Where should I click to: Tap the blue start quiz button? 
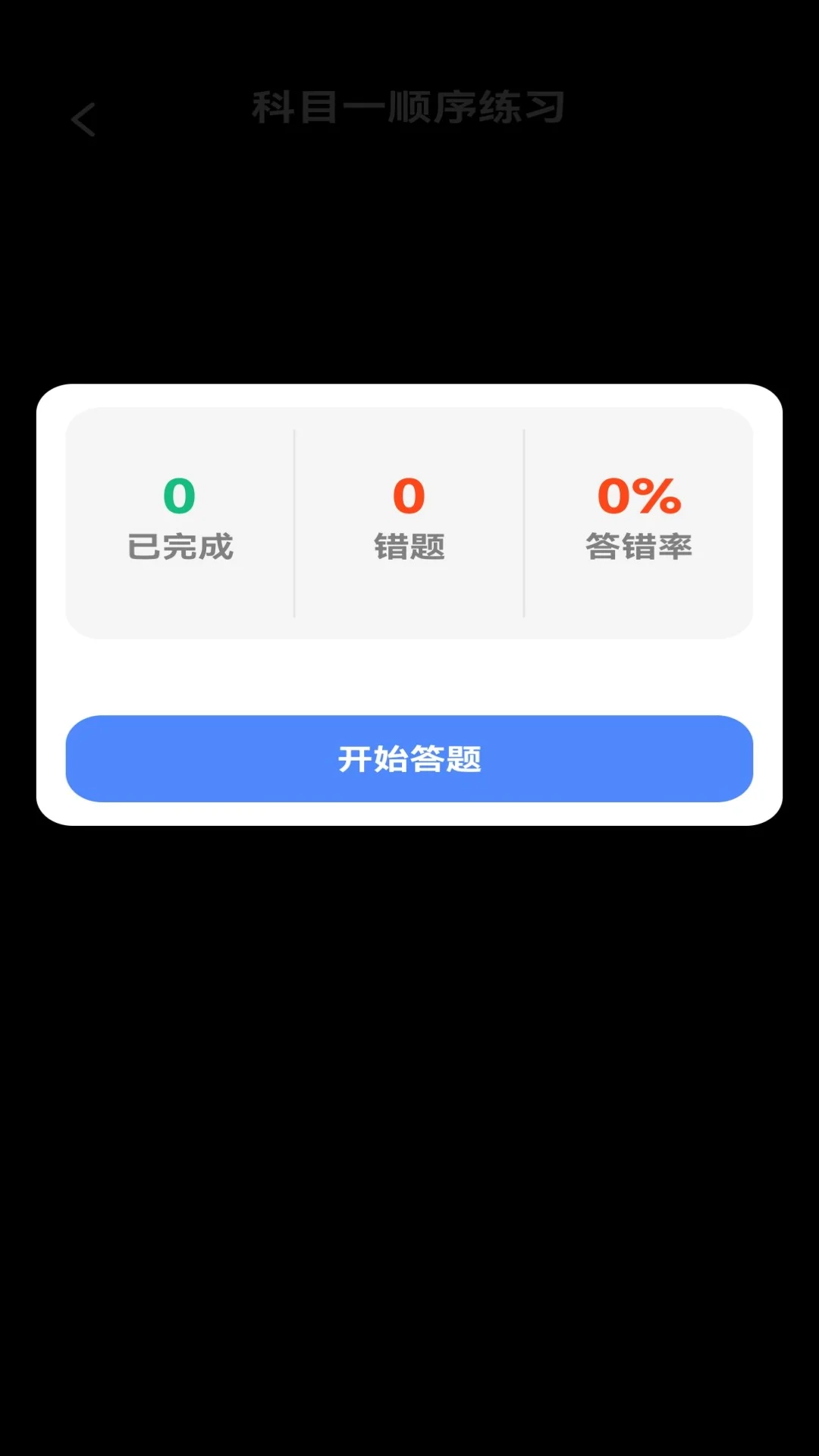409,759
